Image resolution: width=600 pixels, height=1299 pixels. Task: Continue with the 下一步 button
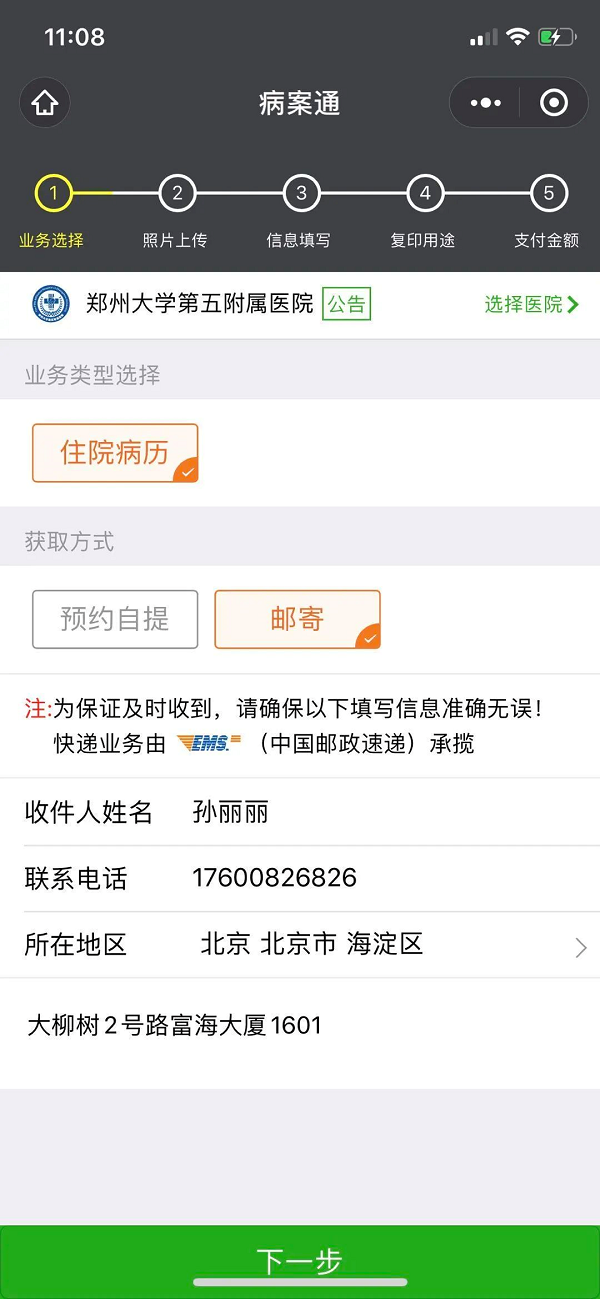300,1260
